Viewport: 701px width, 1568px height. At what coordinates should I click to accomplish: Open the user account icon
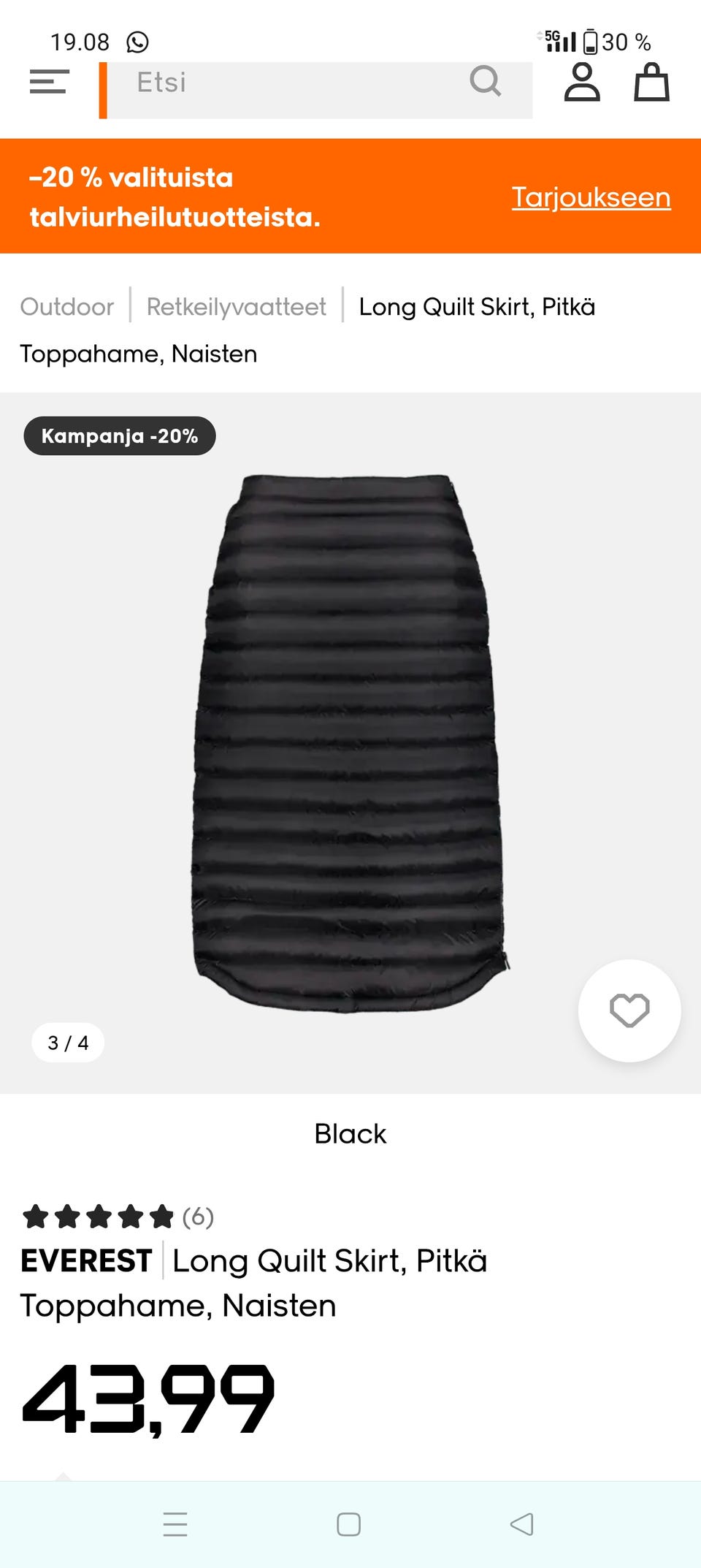click(582, 82)
